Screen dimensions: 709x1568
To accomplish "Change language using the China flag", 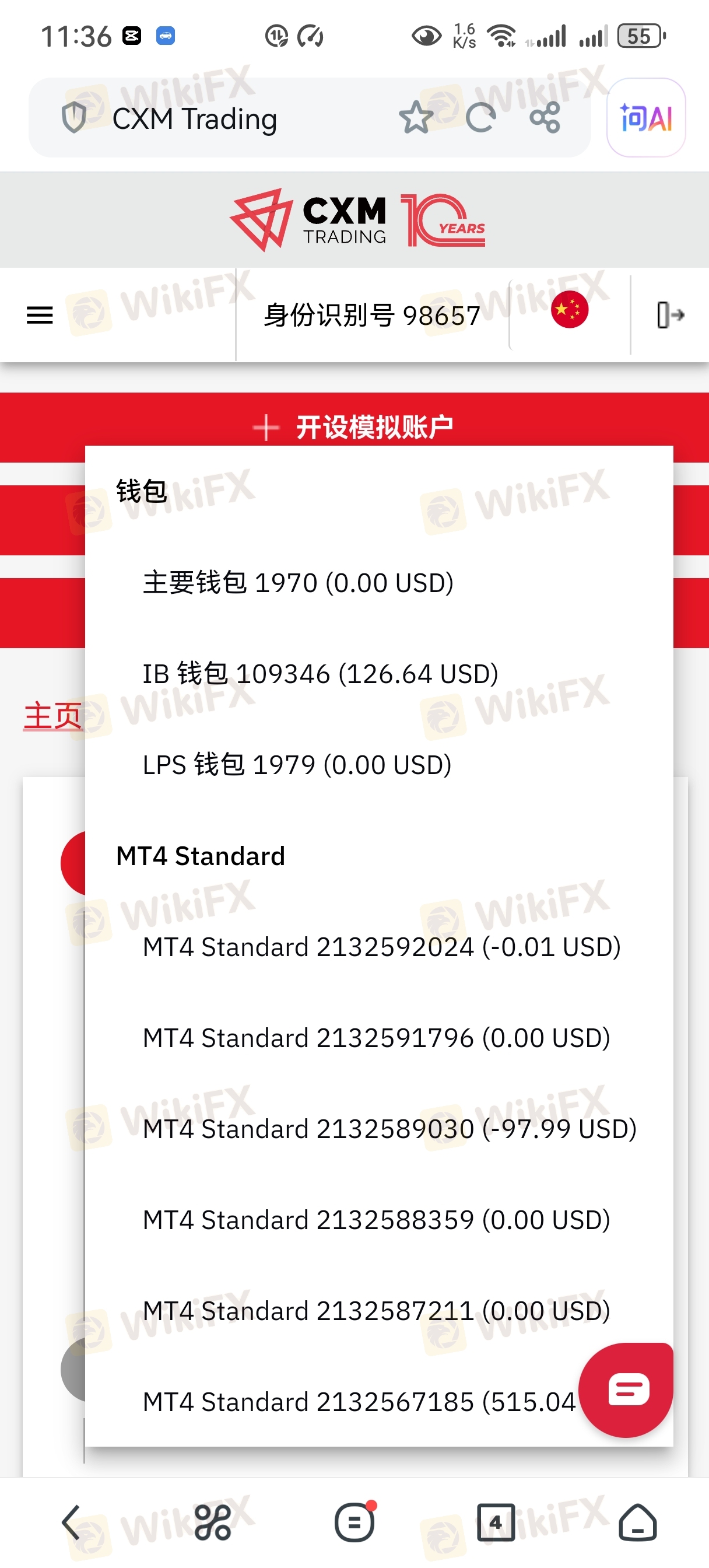I will (569, 310).
